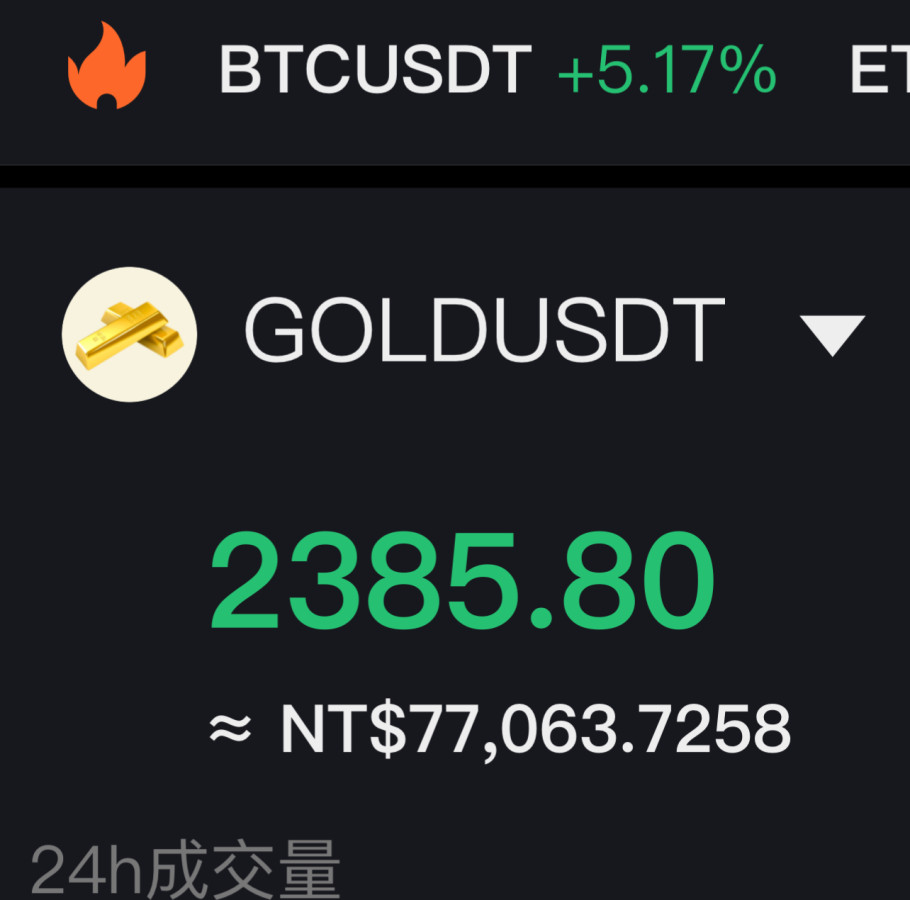Viewport: 910px width, 900px height.
Task: Open the BTCUSDT ticker in the hot bar
Action: (x=496, y=70)
